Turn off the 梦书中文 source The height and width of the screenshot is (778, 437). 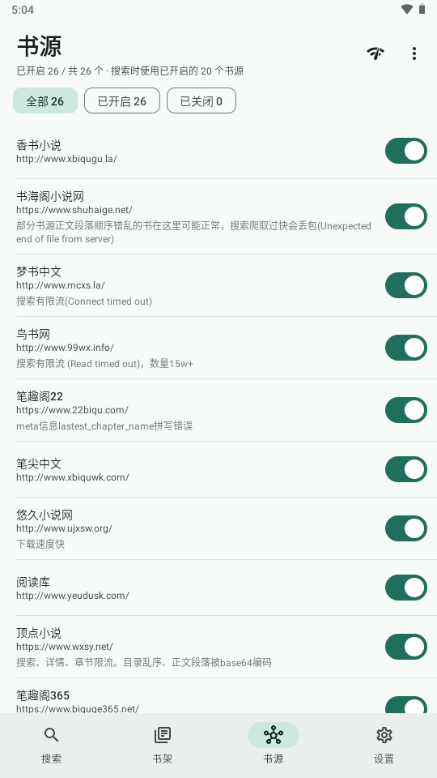[406, 285]
